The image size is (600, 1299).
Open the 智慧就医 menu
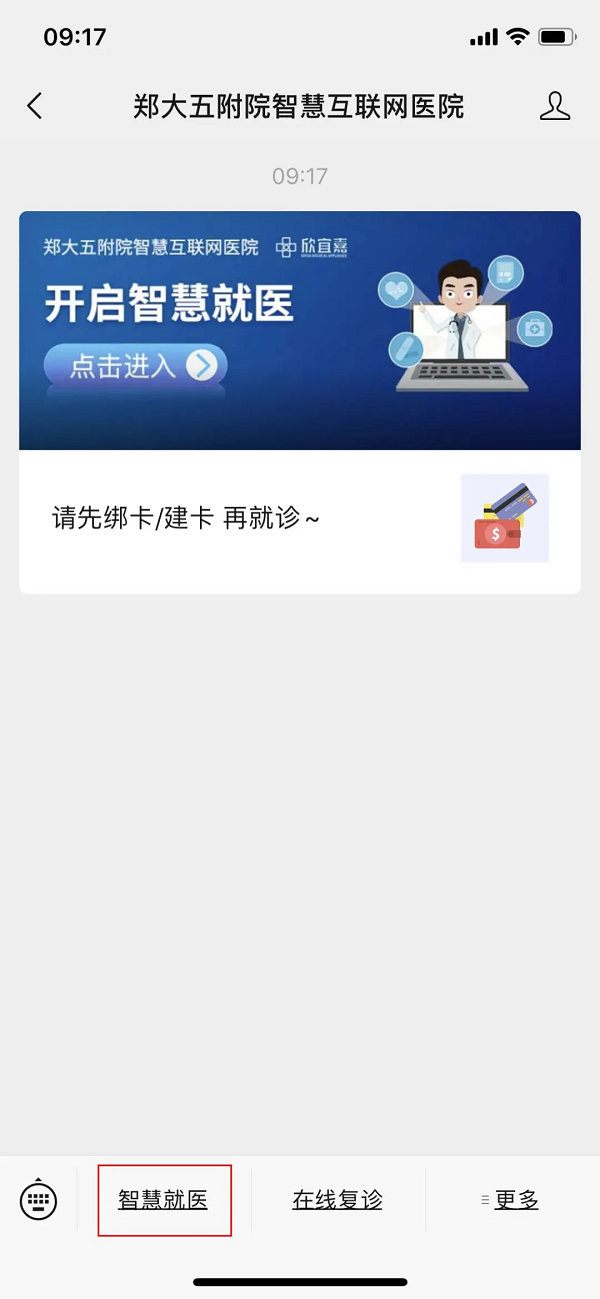click(164, 1200)
